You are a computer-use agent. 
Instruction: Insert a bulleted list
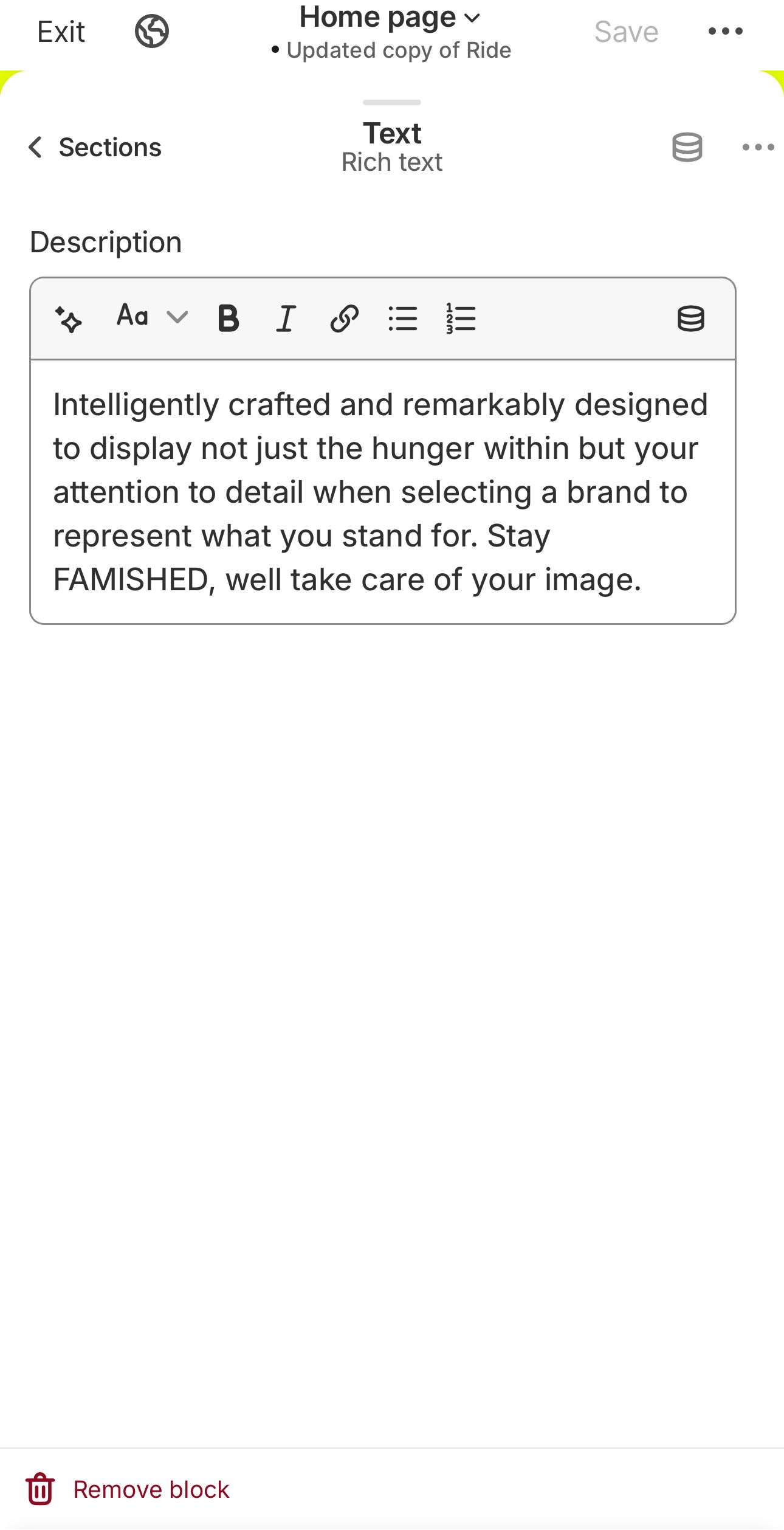[x=402, y=319]
